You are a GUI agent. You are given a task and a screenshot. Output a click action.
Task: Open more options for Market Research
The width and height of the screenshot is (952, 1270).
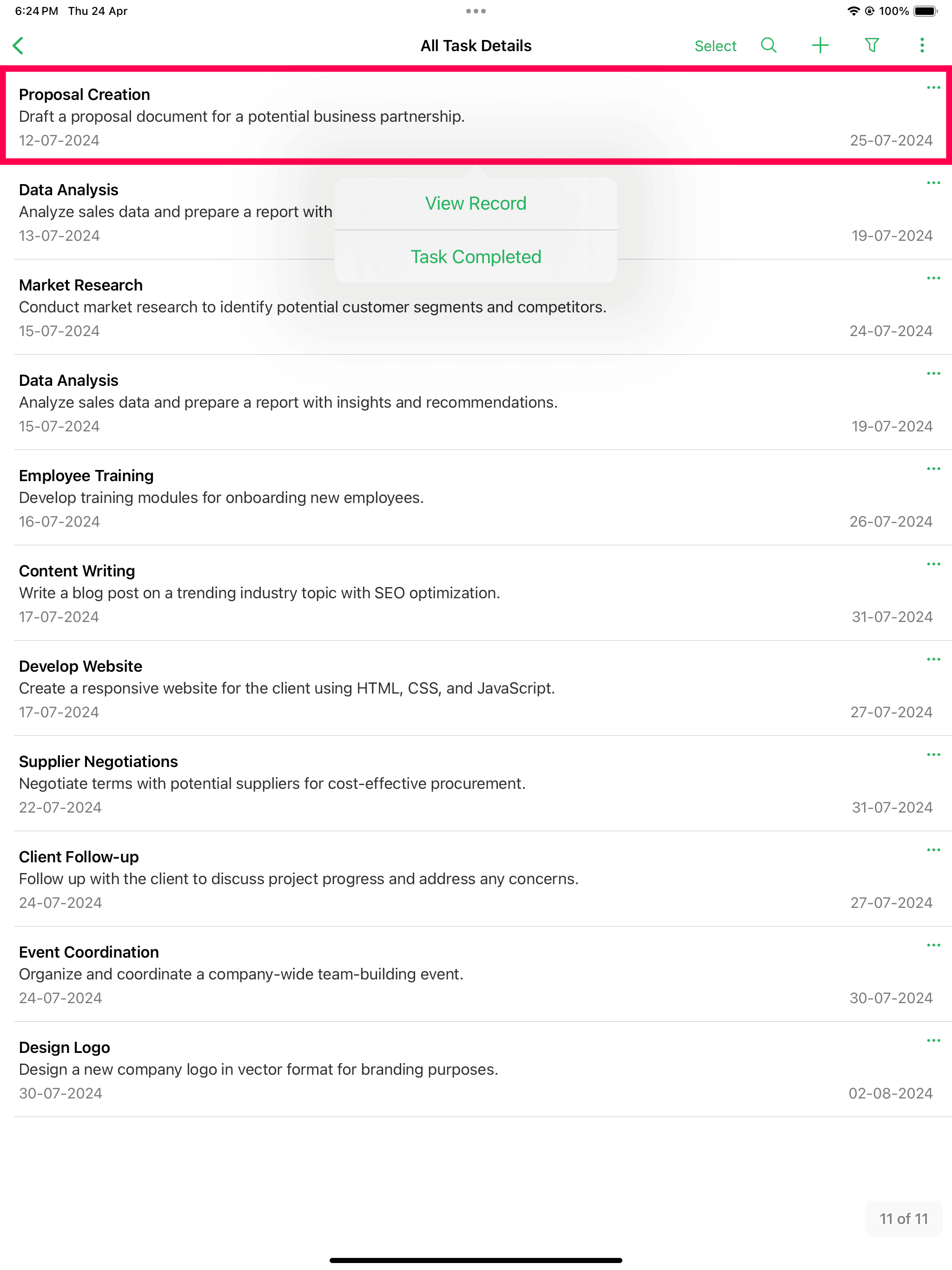(933, 278)
